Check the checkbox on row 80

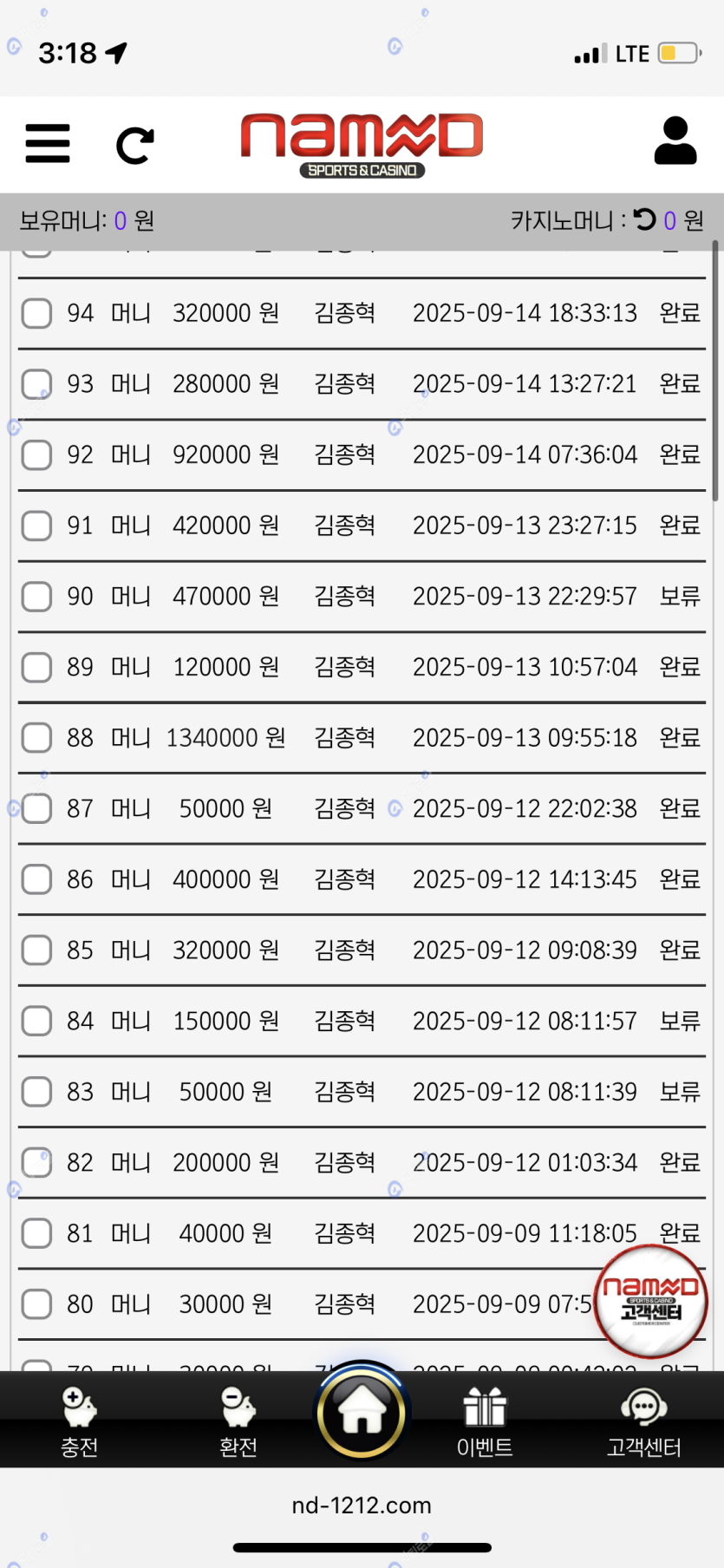tap(36, 1303)
